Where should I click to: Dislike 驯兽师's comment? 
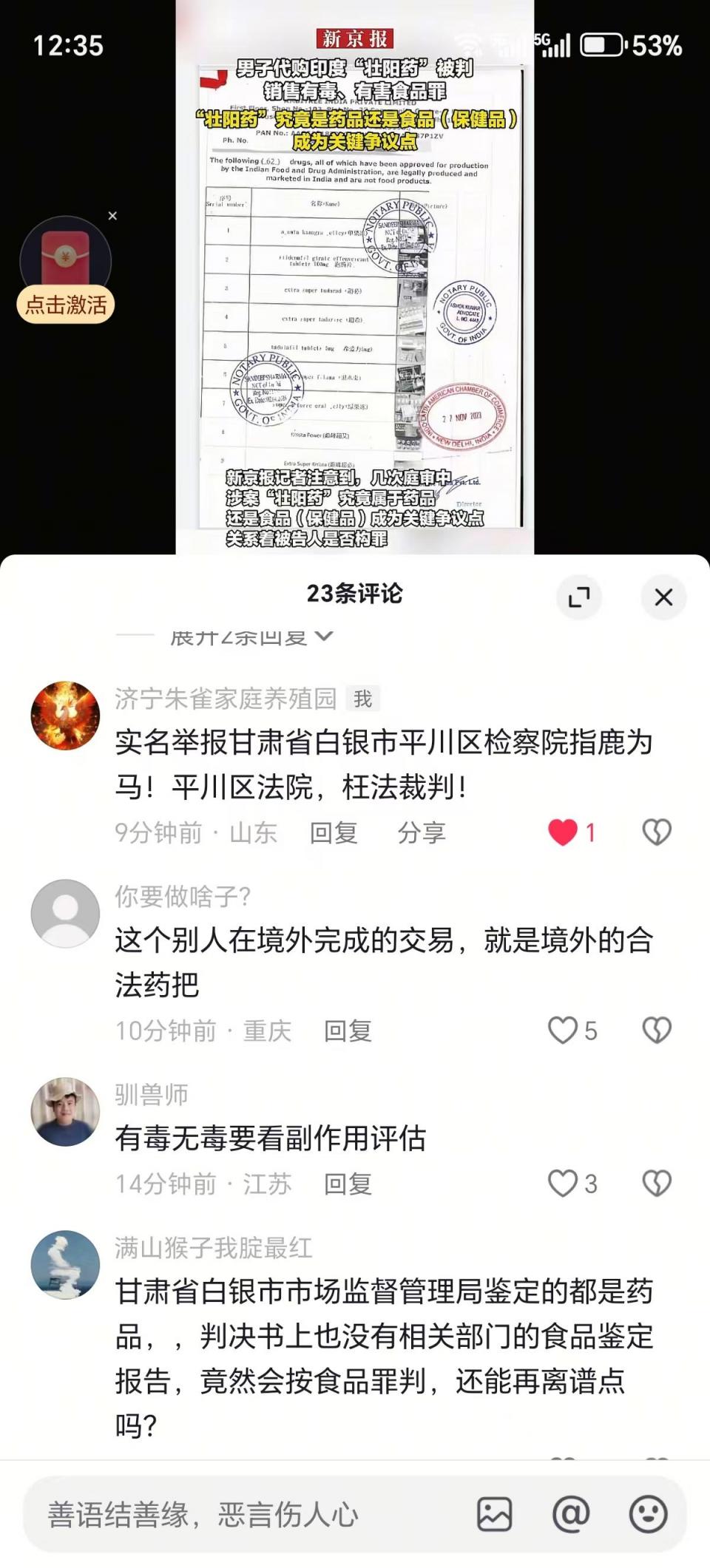[656, 1184]
